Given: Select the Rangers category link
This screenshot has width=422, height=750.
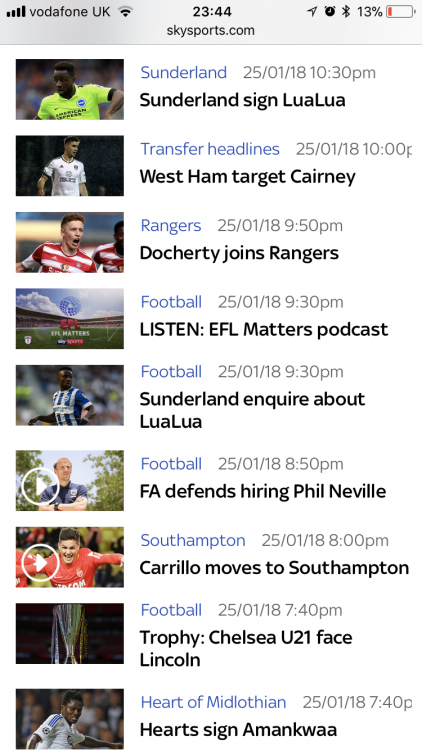Looking at the screenshot, I should [x=171, y=226].
